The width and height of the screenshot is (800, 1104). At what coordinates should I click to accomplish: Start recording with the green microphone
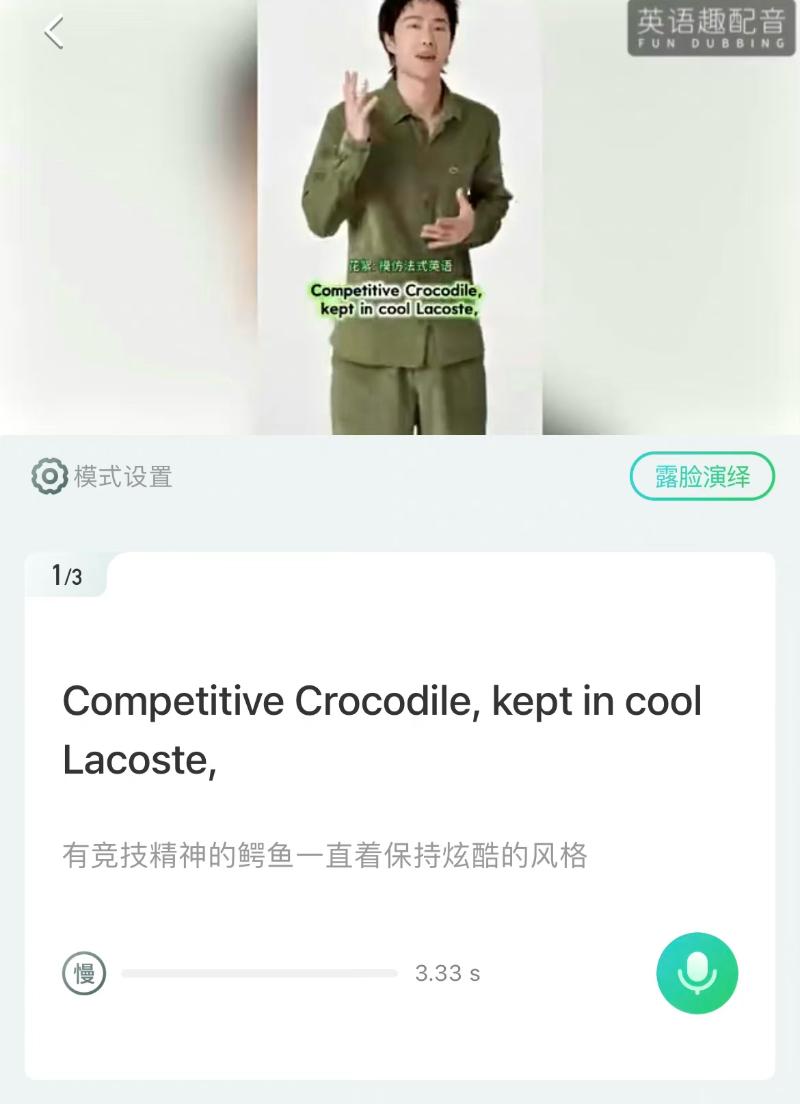[x=697, y=973]
